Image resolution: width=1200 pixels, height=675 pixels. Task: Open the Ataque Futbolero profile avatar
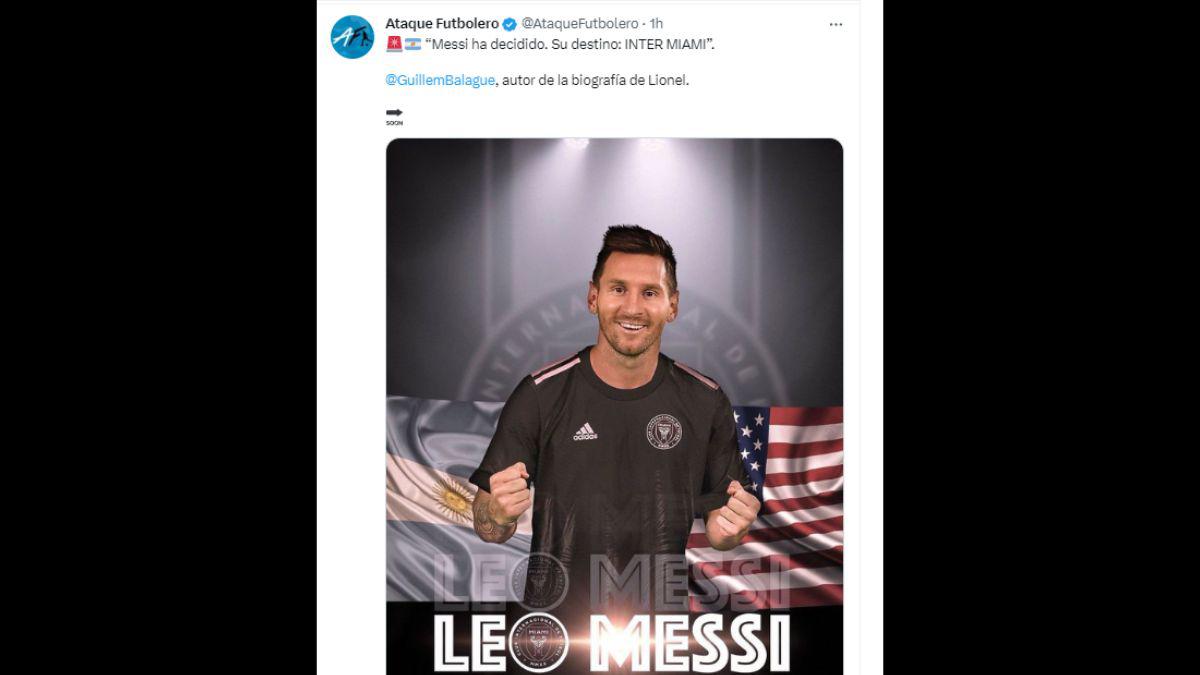[x=352, y=37]
